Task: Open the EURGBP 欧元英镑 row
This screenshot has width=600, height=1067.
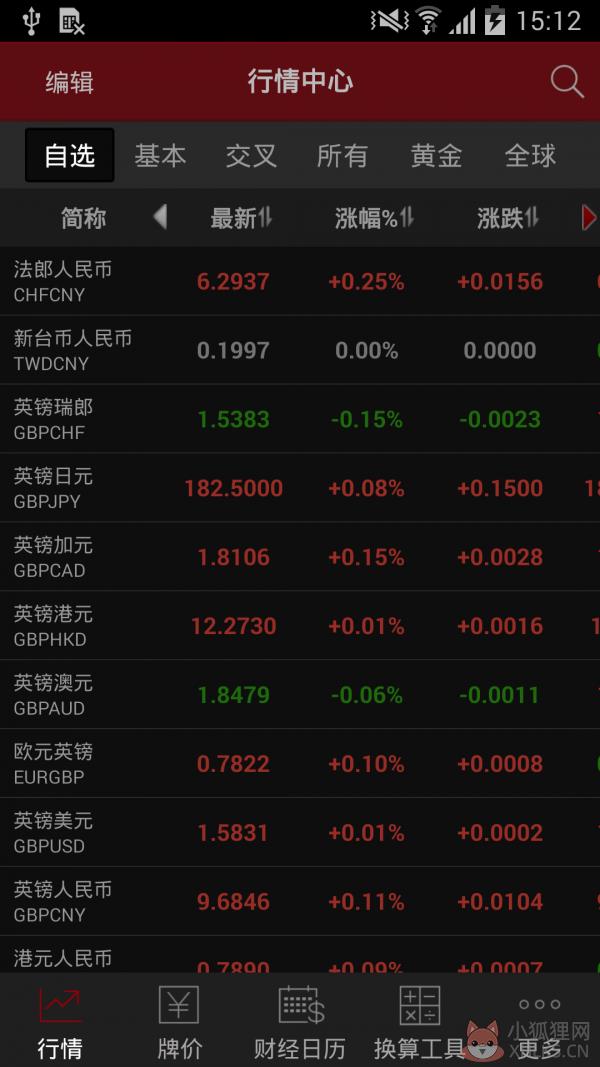Action: (300, 764)
